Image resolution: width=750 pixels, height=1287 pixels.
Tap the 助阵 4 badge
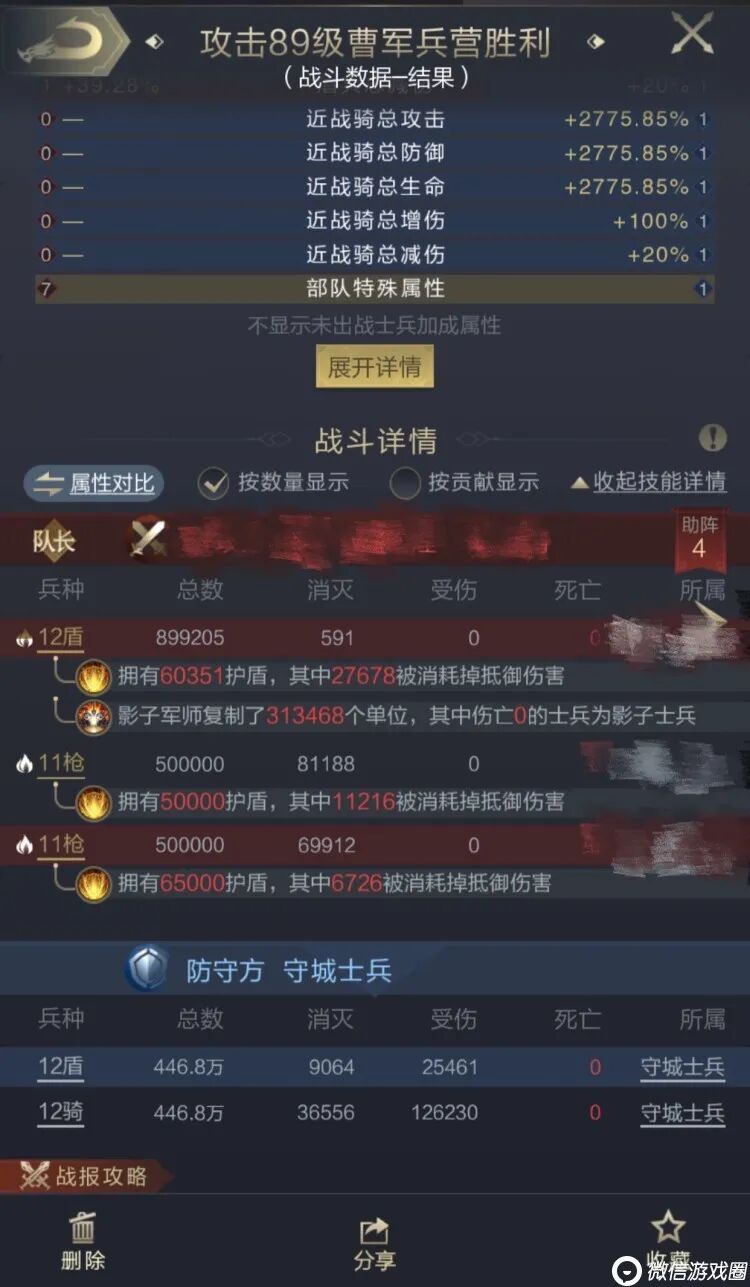click(699, 537)
